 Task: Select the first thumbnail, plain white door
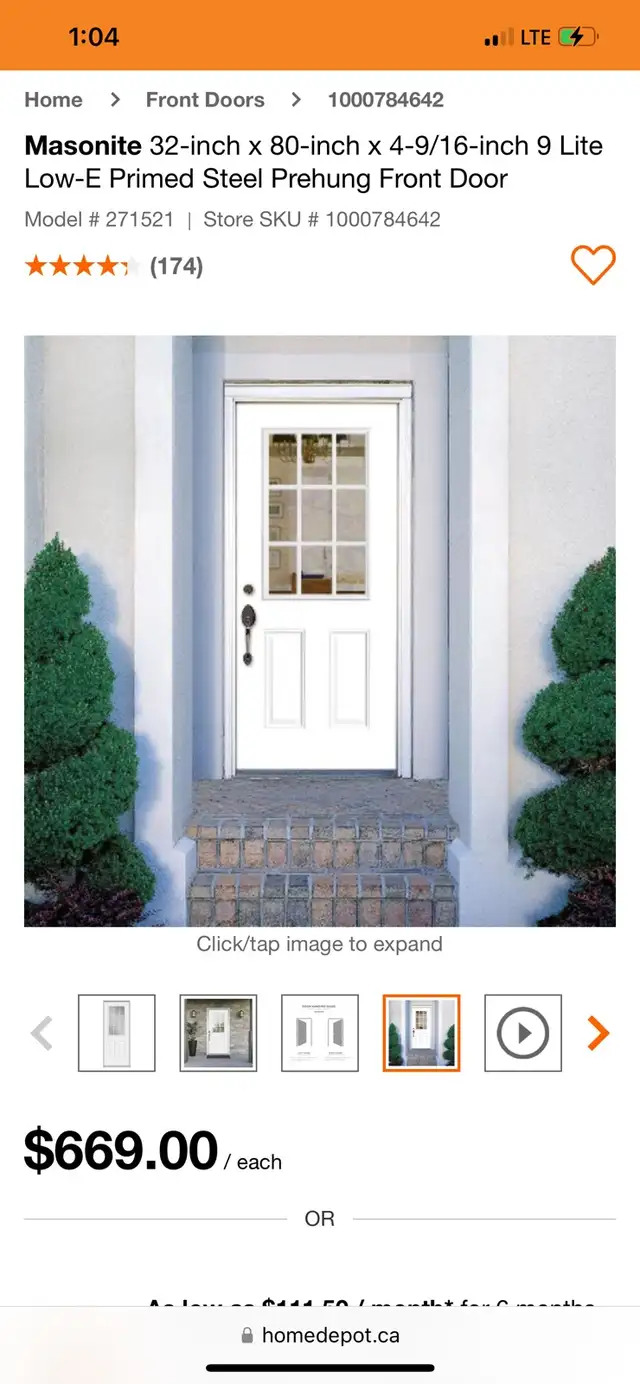(117, 1033)
